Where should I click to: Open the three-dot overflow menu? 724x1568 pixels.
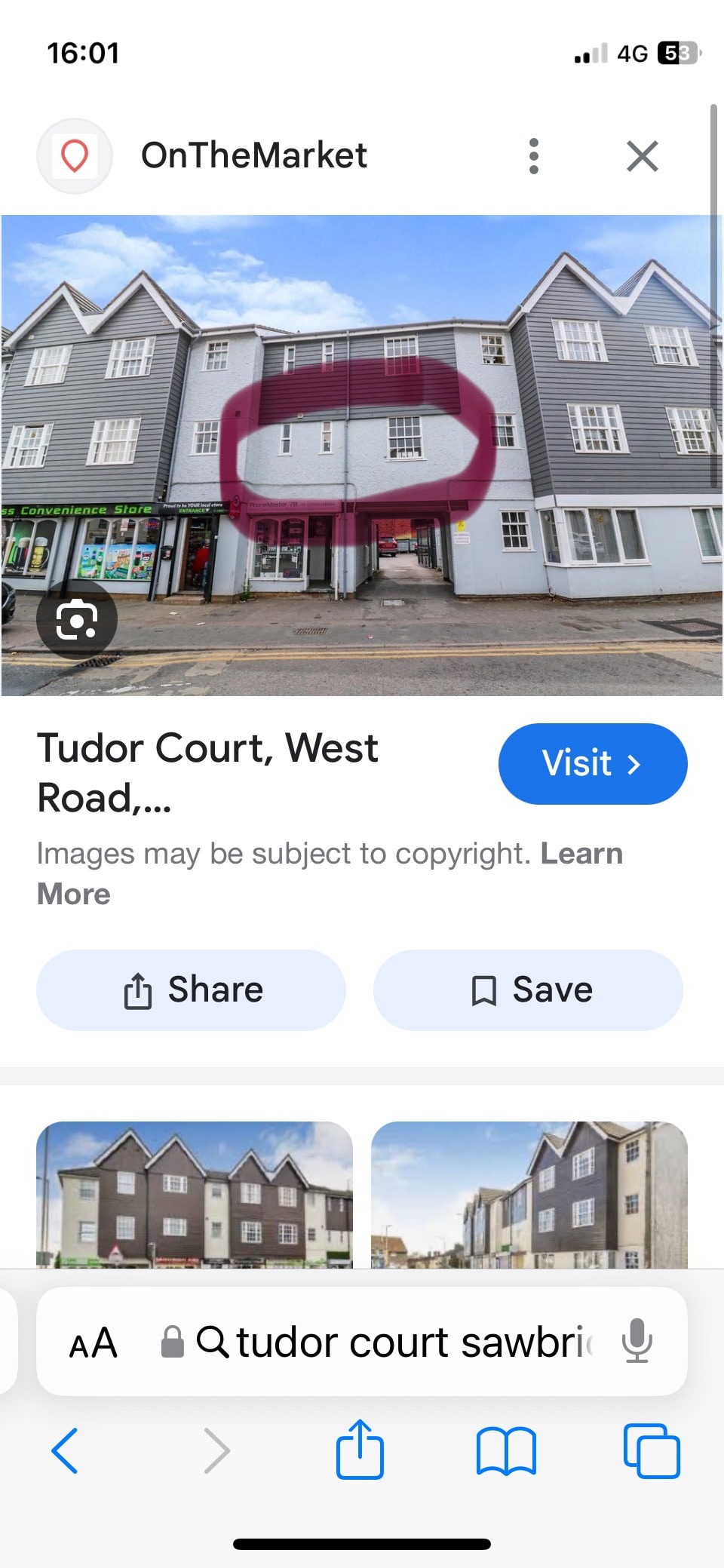point(534,156)
